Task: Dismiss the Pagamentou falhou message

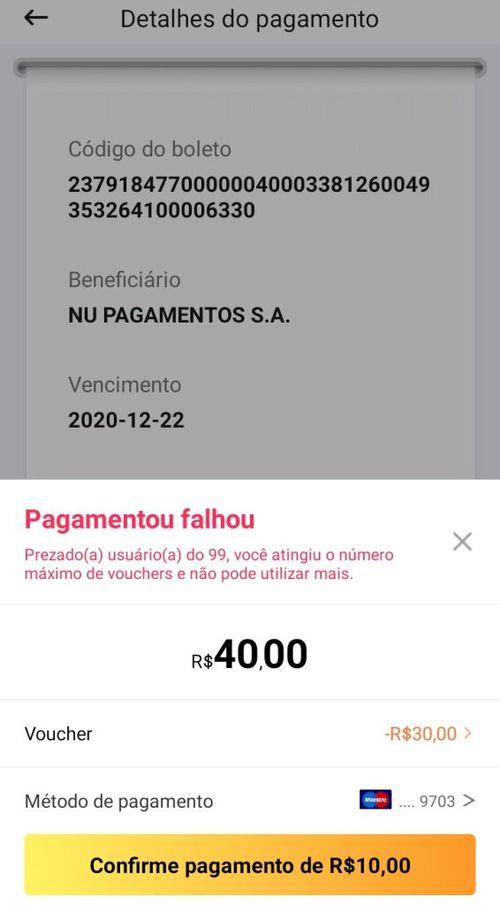Action: pos(462,541)
